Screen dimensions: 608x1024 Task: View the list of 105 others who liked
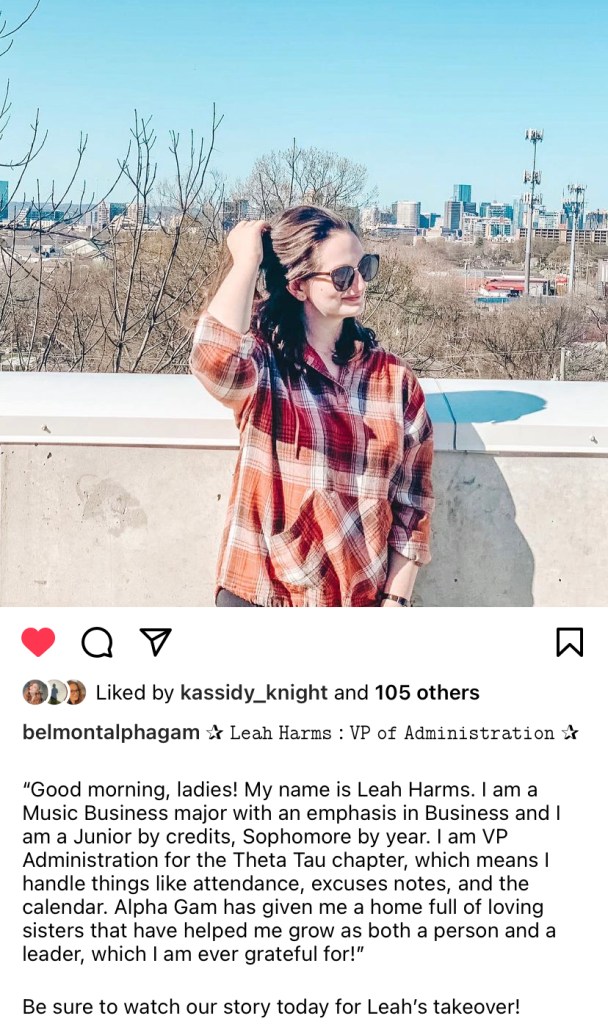(427, 693)
